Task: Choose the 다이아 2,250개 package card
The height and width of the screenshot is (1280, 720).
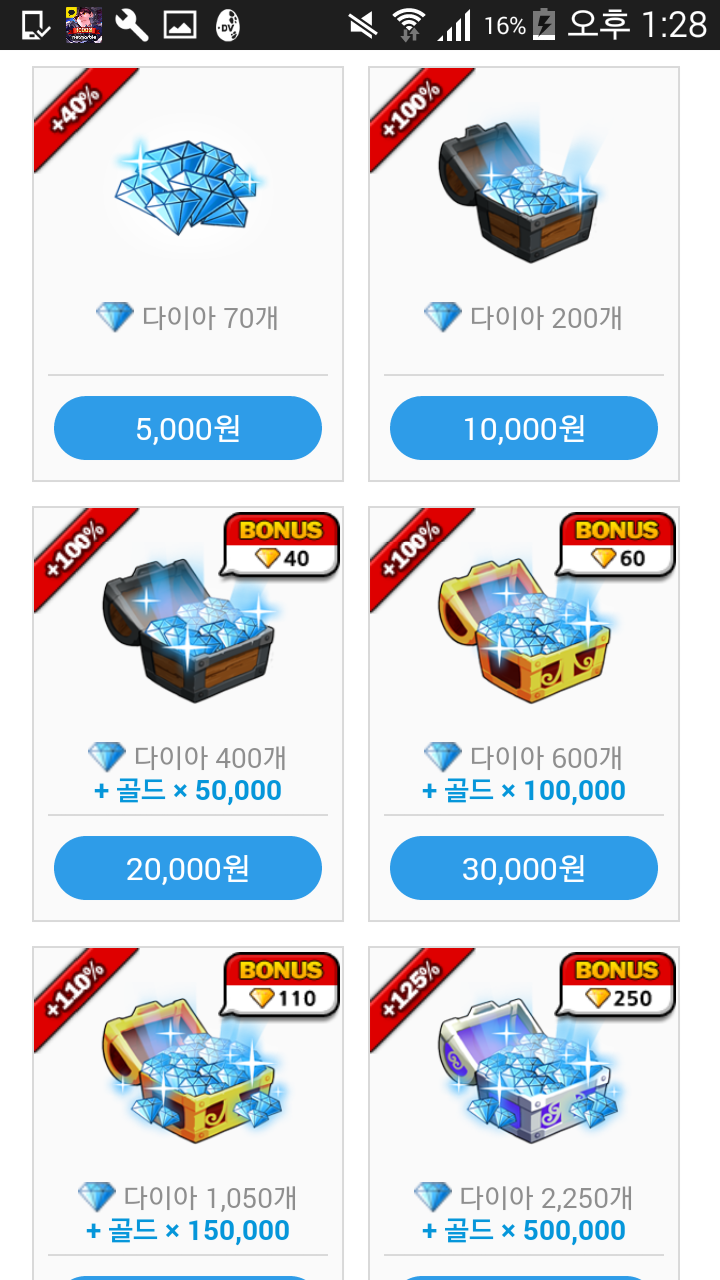Action: (524, 1100)
